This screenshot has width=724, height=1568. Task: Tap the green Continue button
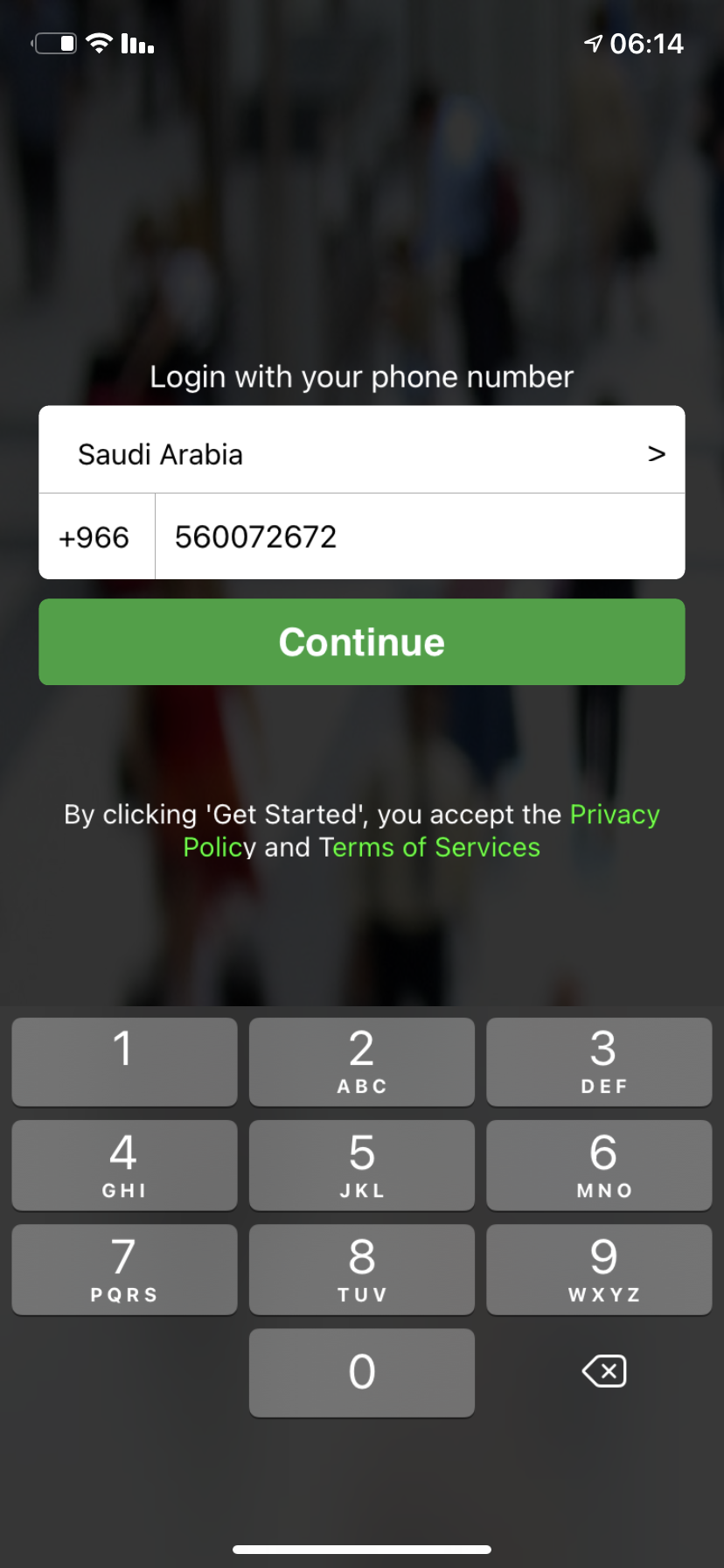[362, 641]
